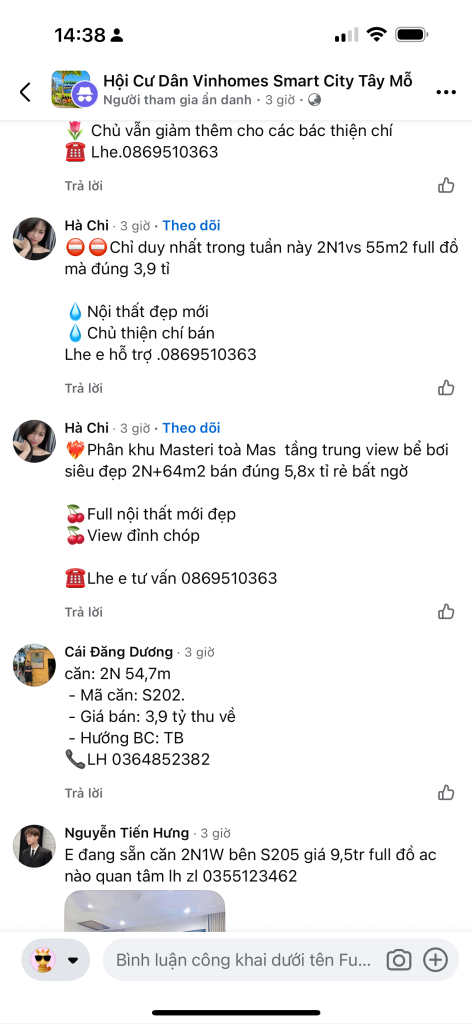Follow Hà Chi on the 2N1vs 55m2 comment
Screen dimensions: 472x1024
click(x=191, y=225)
